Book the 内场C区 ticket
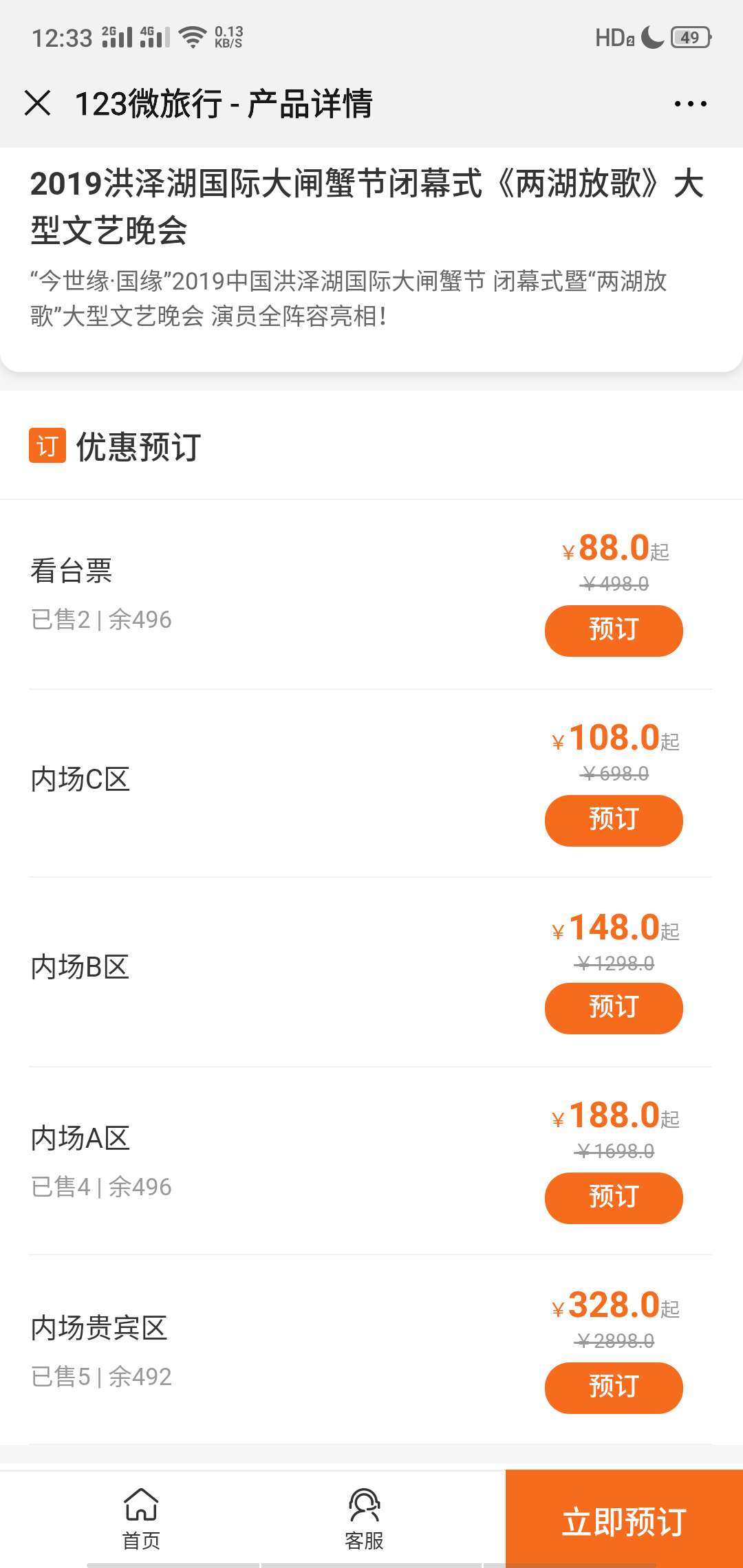The width and height of the screenshot is (743, 1568). click(x=614, y=820)
